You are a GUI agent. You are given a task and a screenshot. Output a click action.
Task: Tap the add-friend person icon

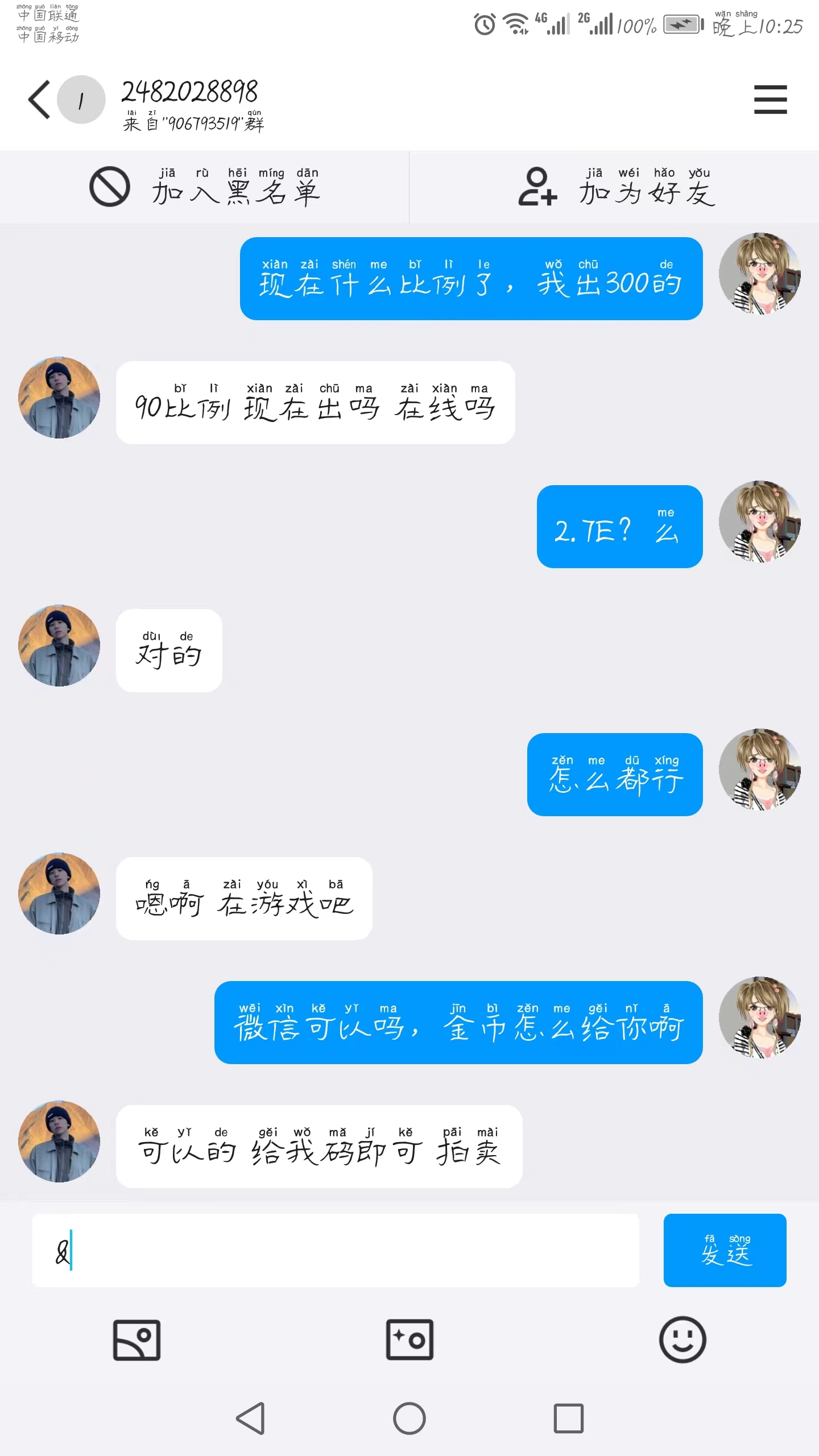click(537, 188)
